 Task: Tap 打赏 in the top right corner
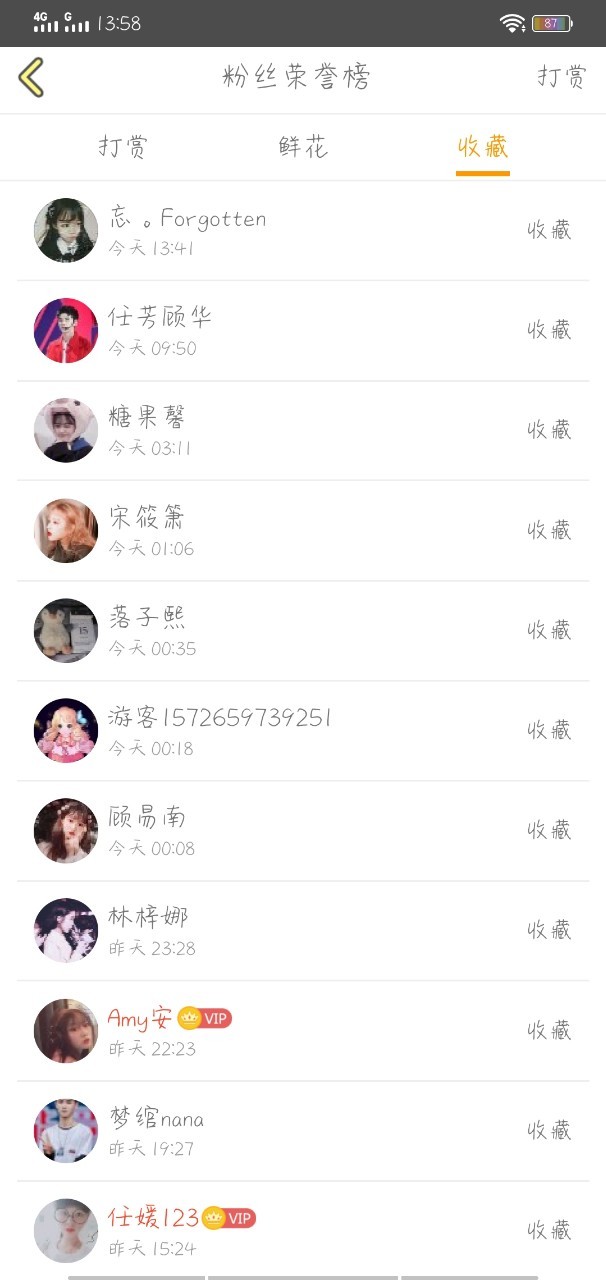pyautogui.click(x=561, y=78)
